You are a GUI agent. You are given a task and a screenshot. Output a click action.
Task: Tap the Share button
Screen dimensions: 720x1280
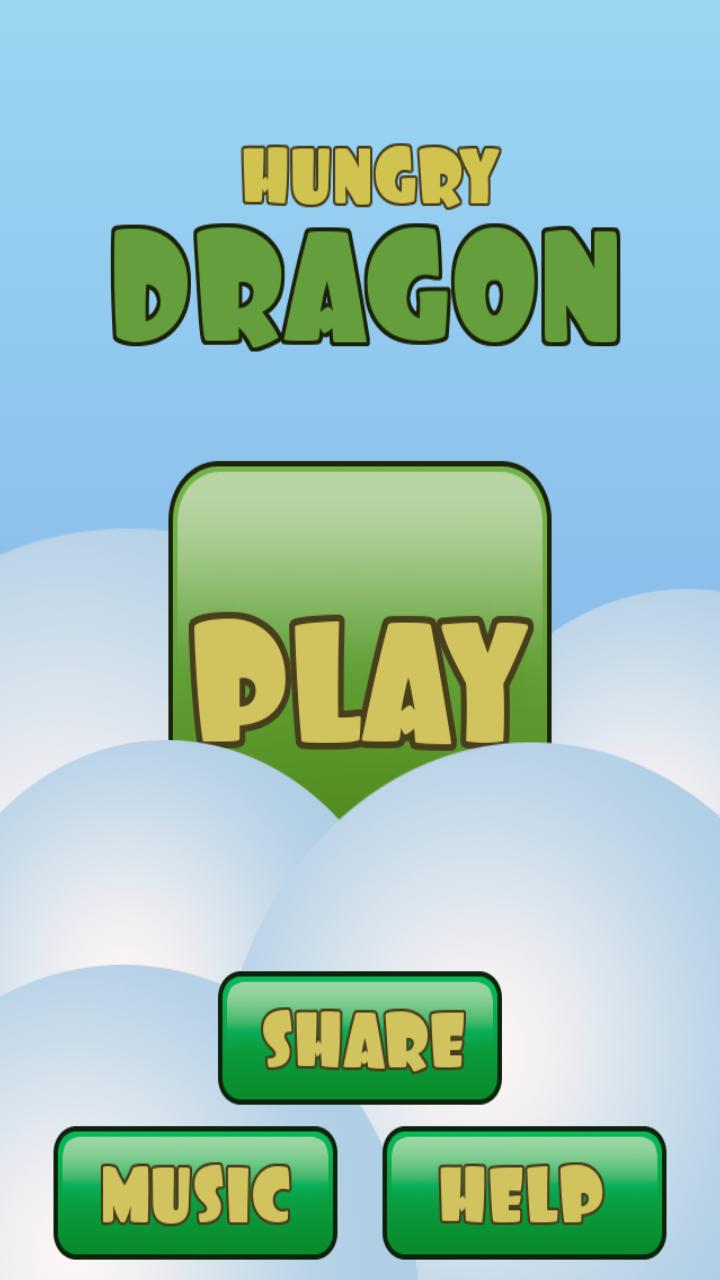tap(360, 1038)
